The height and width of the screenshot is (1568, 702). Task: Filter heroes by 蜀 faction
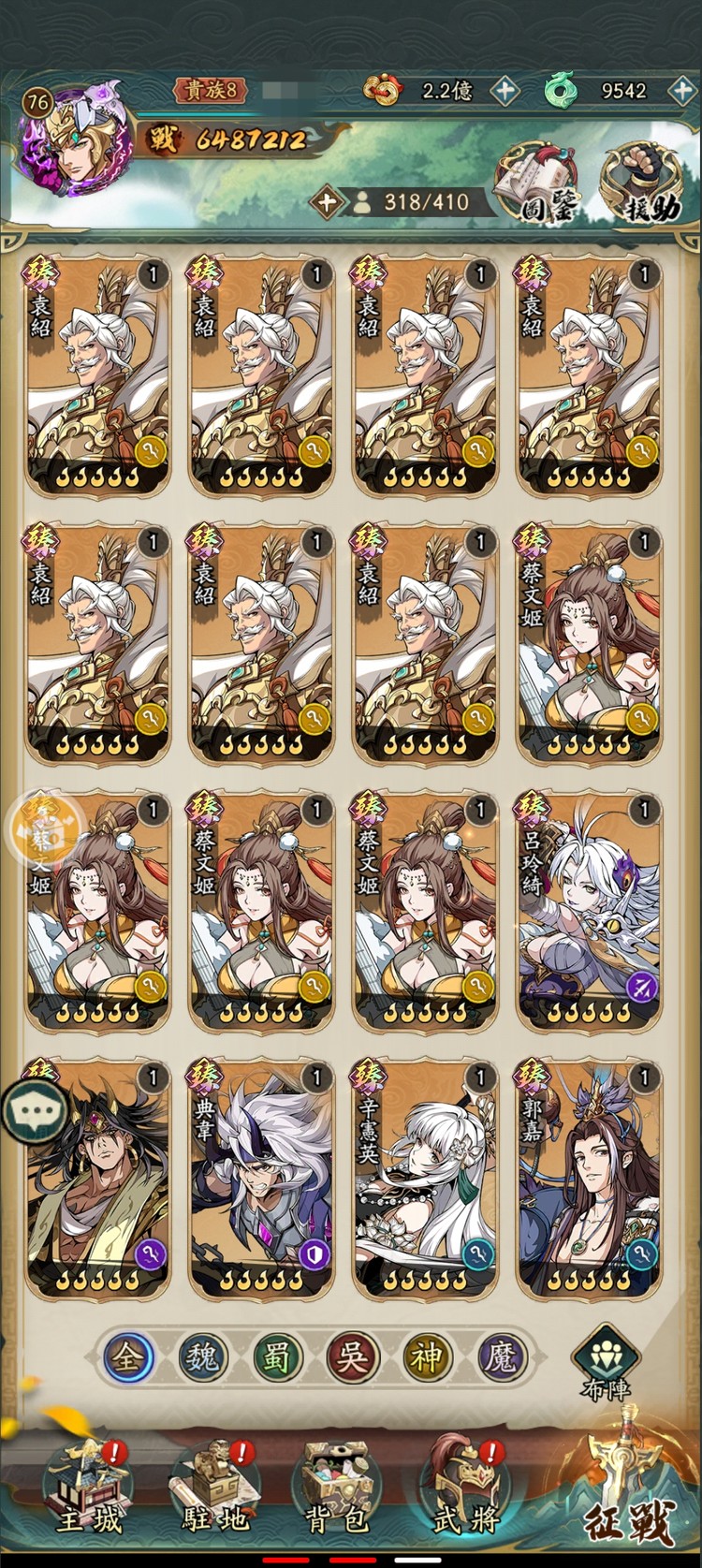[277, 1356]
